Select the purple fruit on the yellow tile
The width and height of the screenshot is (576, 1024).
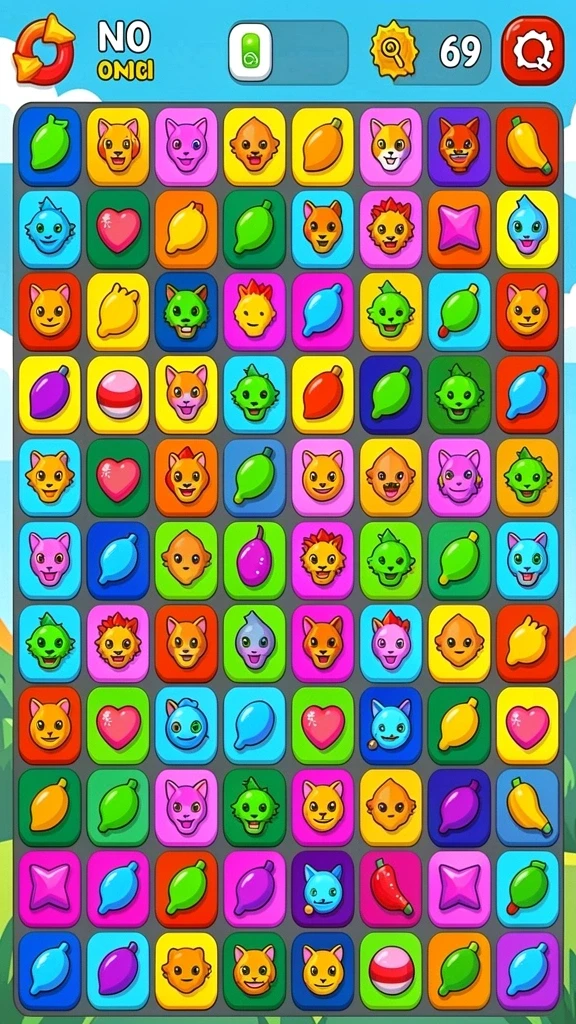[50, 394]
